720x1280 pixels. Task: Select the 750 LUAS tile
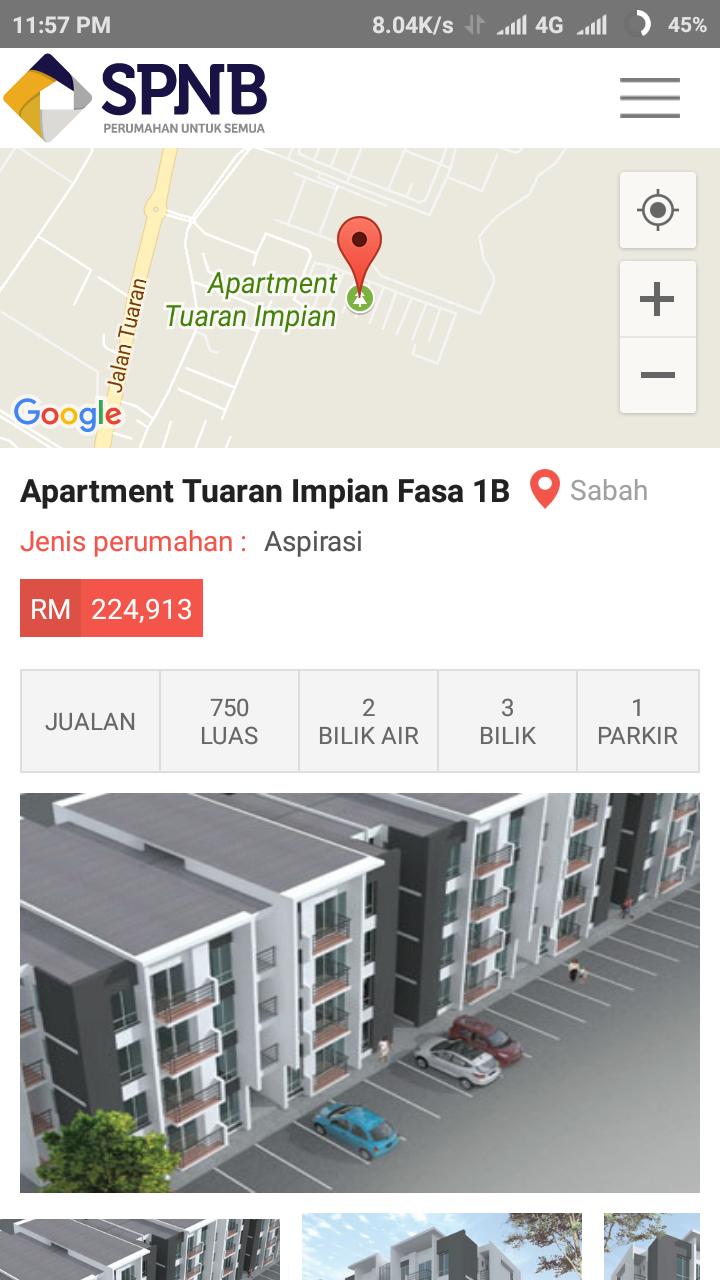coord(228,720)
